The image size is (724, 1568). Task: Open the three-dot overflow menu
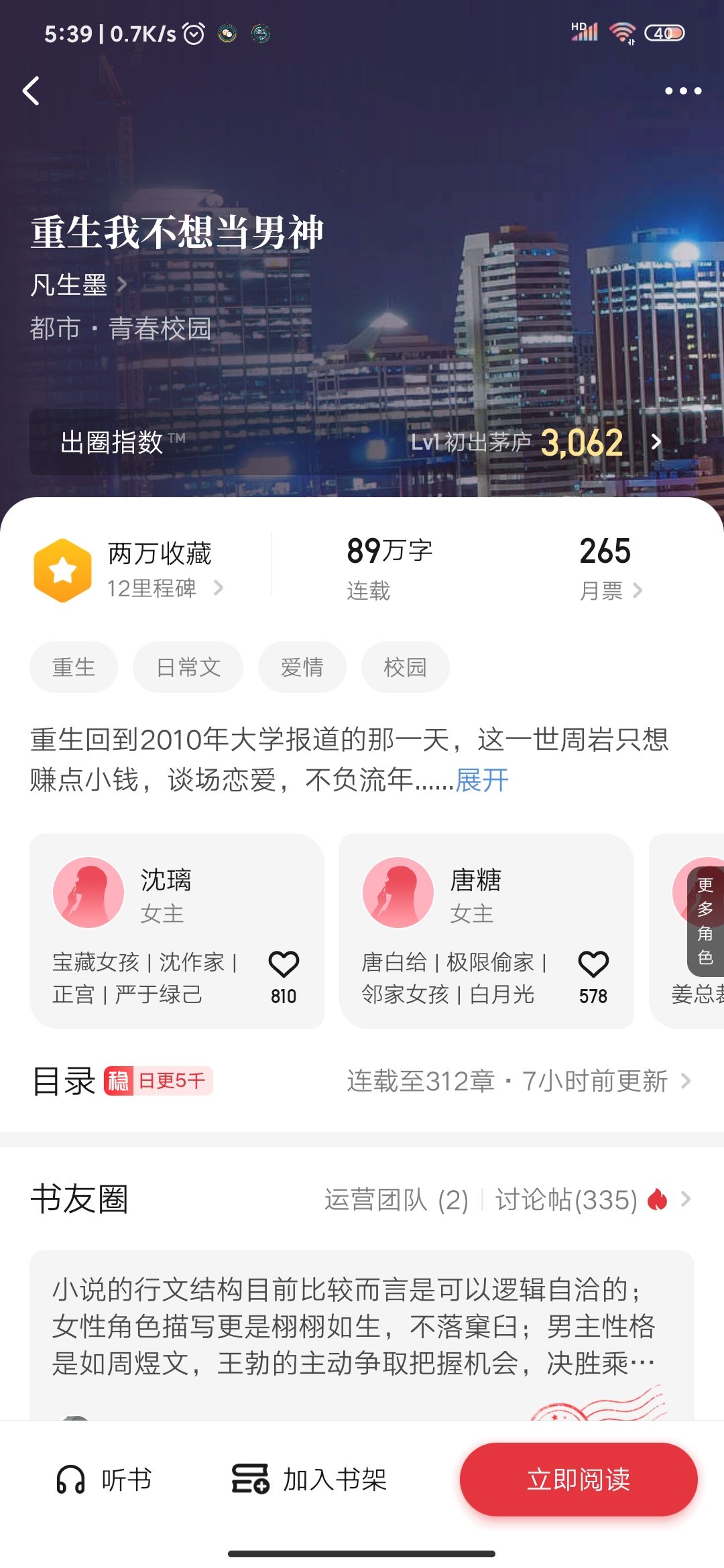tap(682, 91)
